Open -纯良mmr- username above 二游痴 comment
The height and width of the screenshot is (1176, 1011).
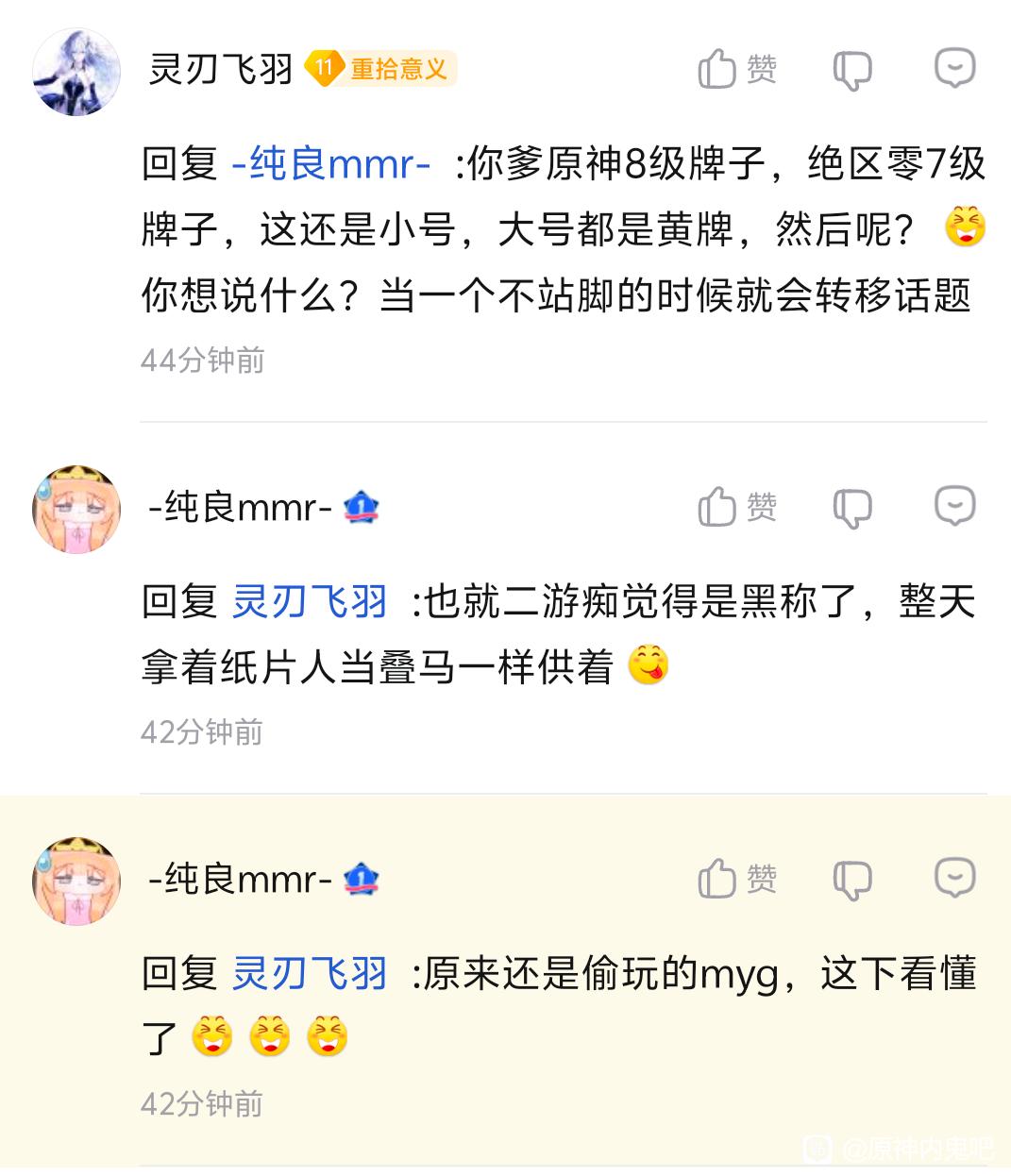[x=240, y=508]
